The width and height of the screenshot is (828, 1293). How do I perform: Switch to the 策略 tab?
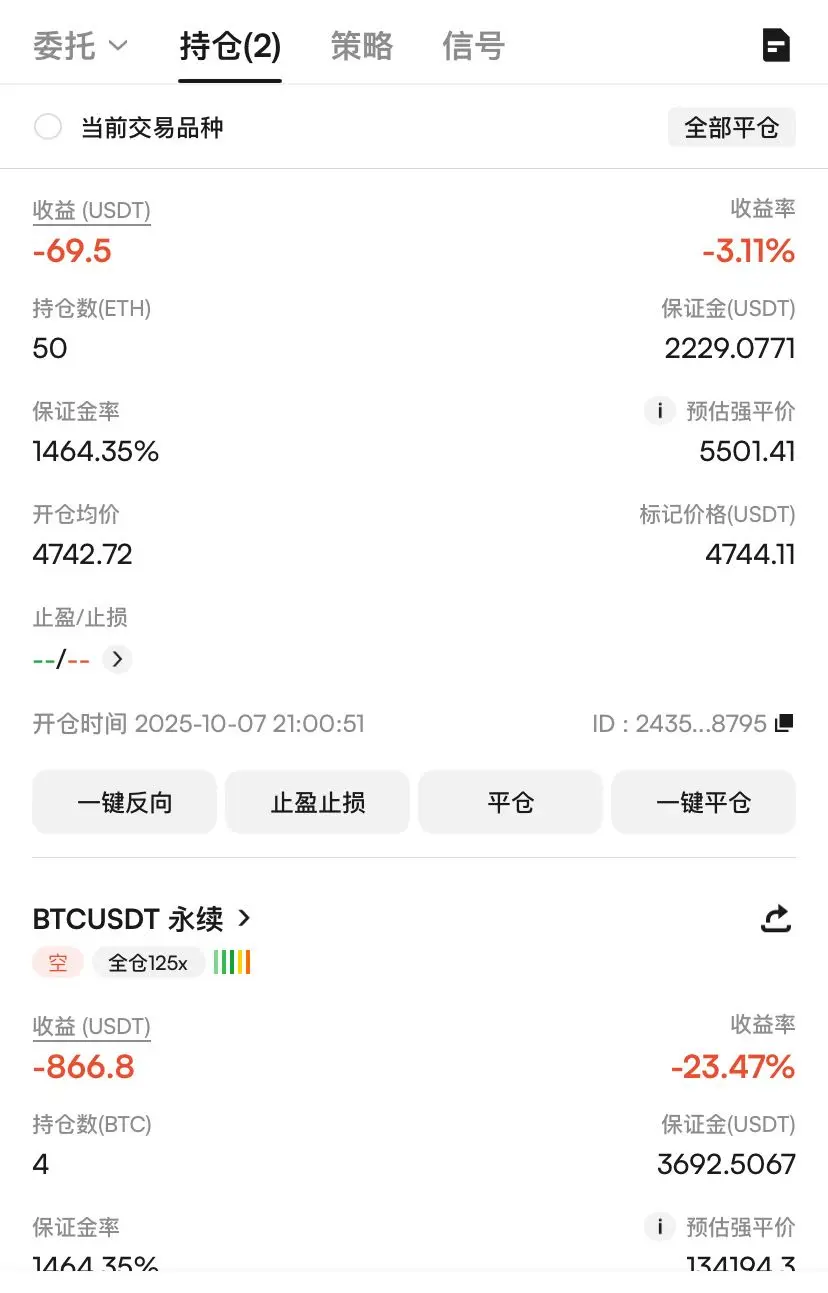pos(362,46)
